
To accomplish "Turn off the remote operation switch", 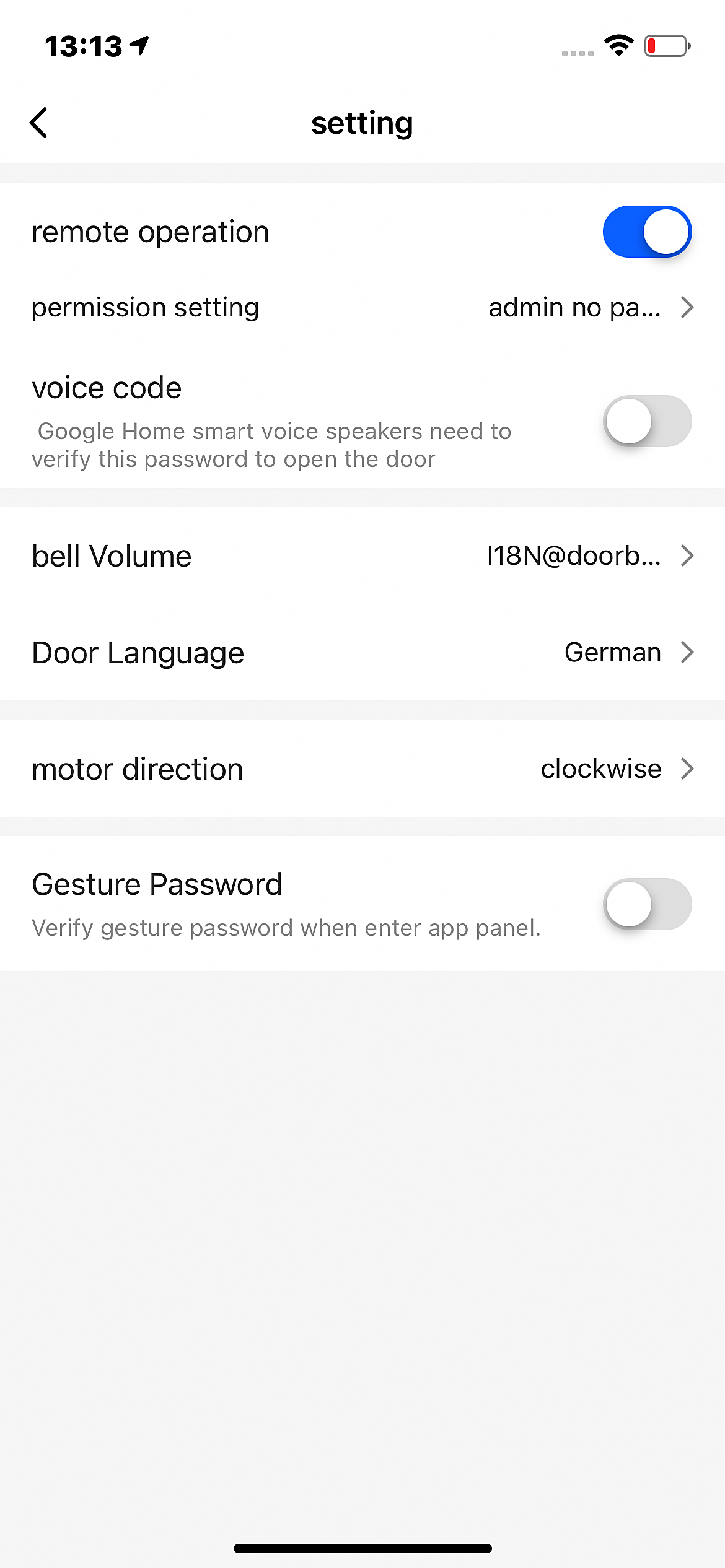I will (647, 232).
